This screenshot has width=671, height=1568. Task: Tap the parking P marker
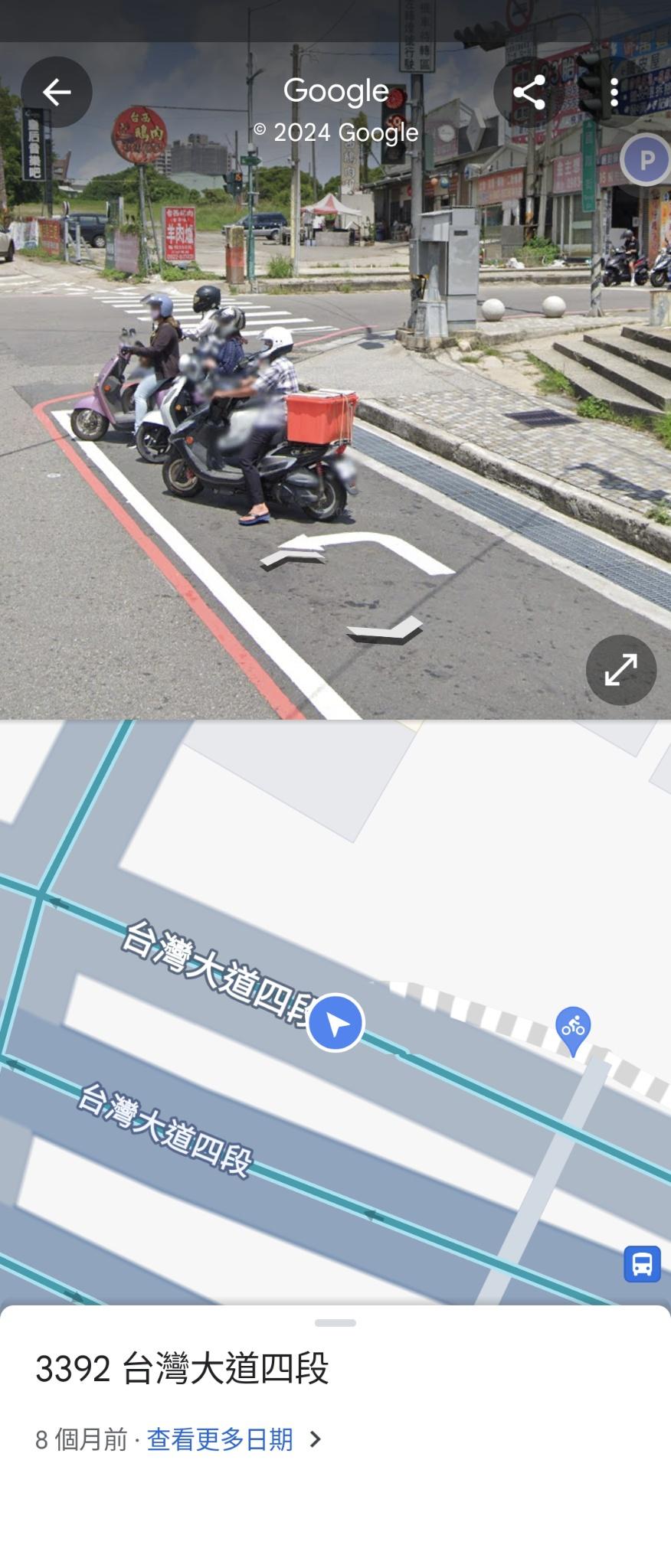pyautogui.click(x=646, y=160)
